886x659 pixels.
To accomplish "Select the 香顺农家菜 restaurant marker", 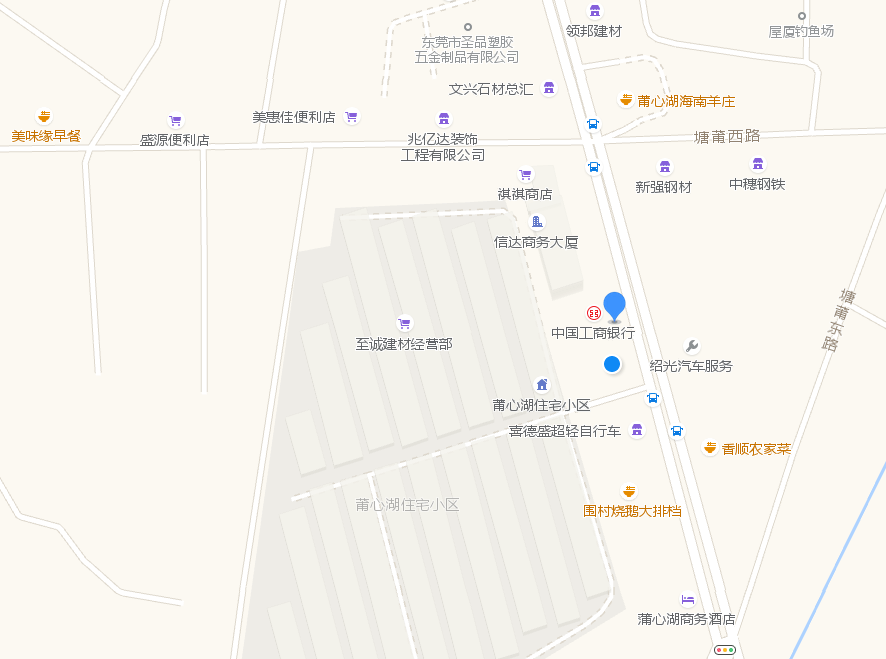I will 710,448.
